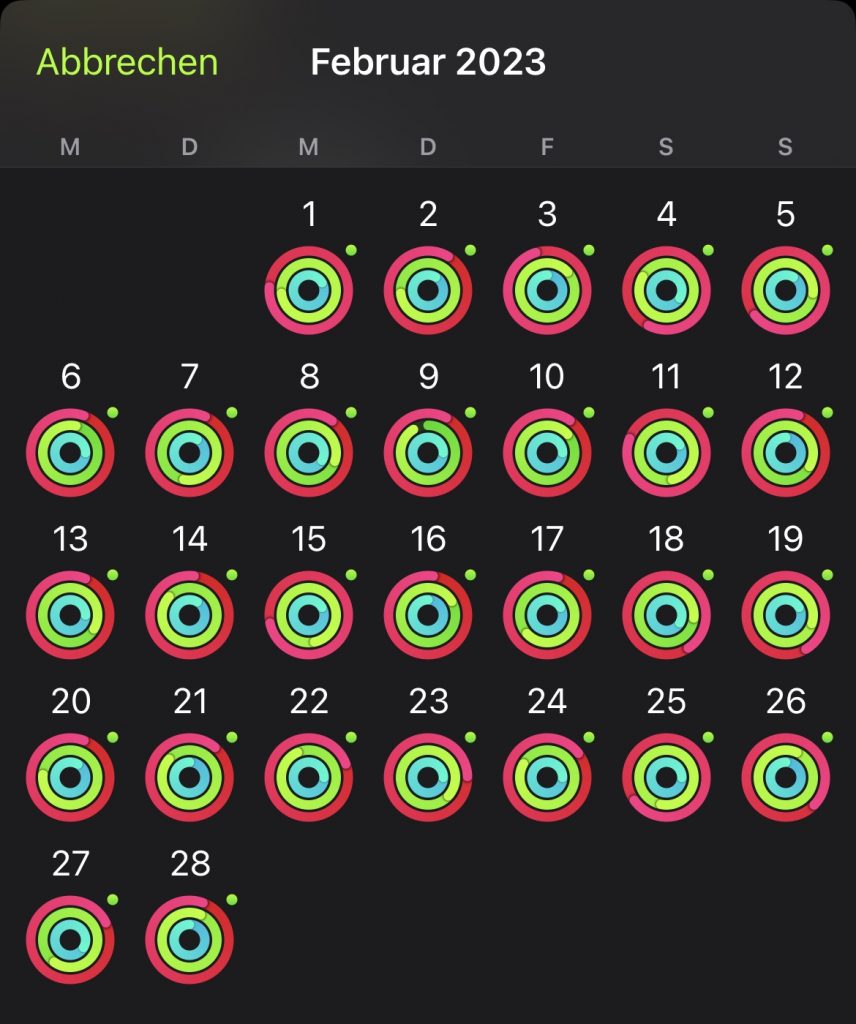Select day 20 activity rings
Screen dimensions: 856x1024
(70, 777)
